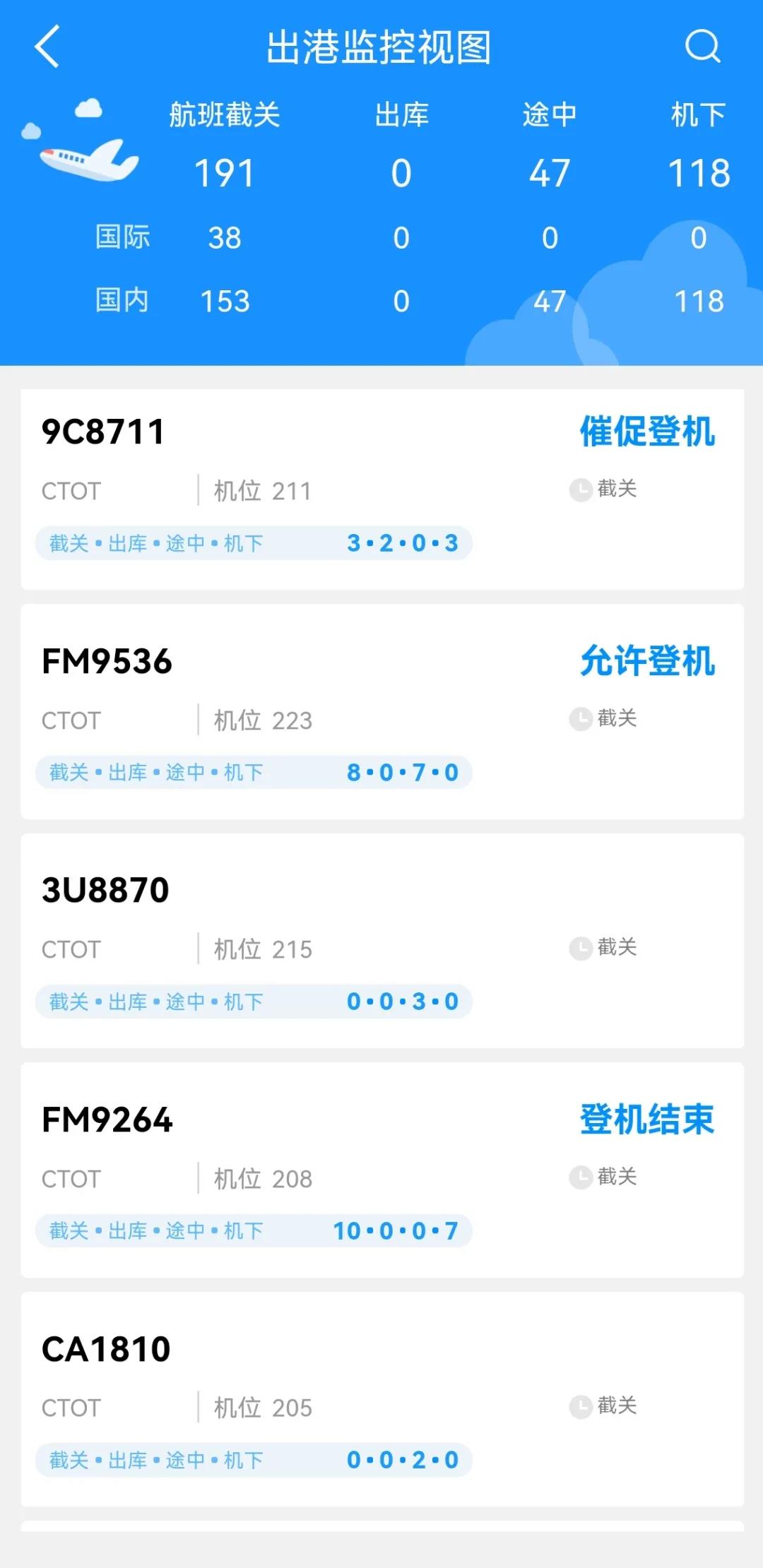Open flight FM9264 card
The width and height of the screenshot is (763, 1568).
point(381,1170)
